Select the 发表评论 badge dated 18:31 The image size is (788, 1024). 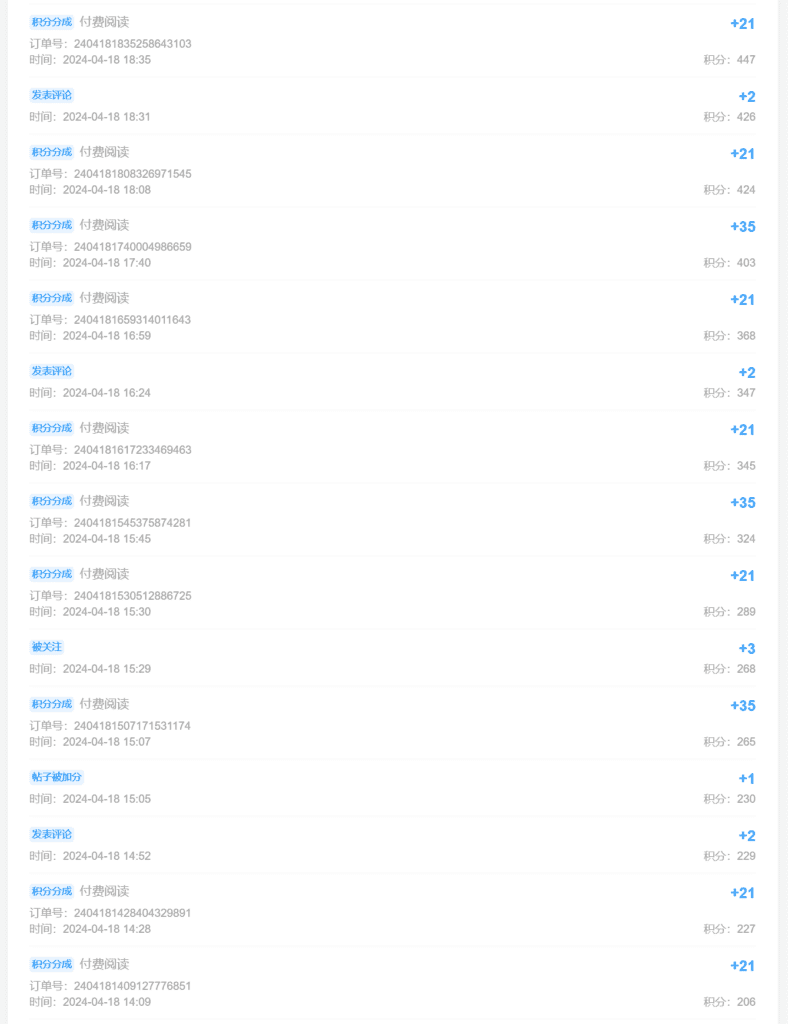click(x=50, y=94)
